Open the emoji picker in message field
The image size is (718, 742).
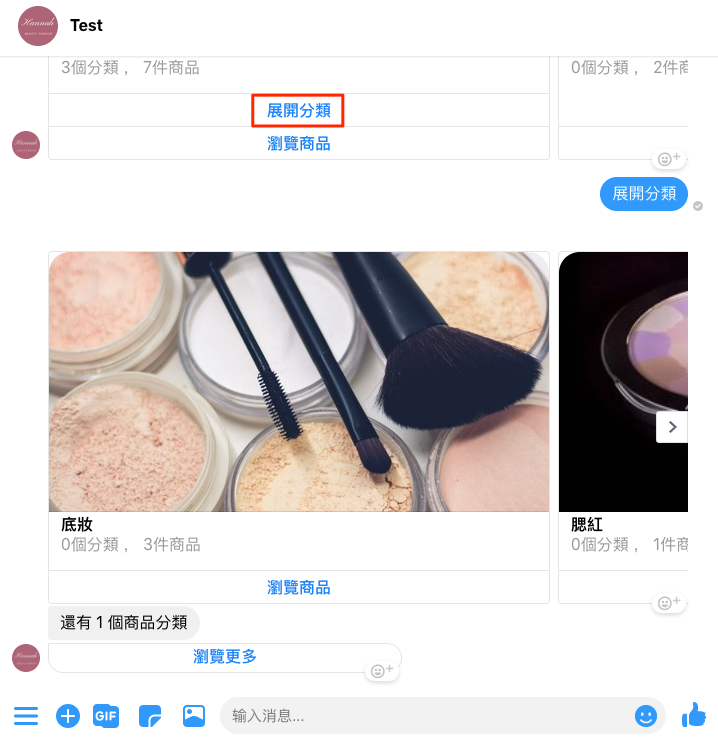point(646,716)
